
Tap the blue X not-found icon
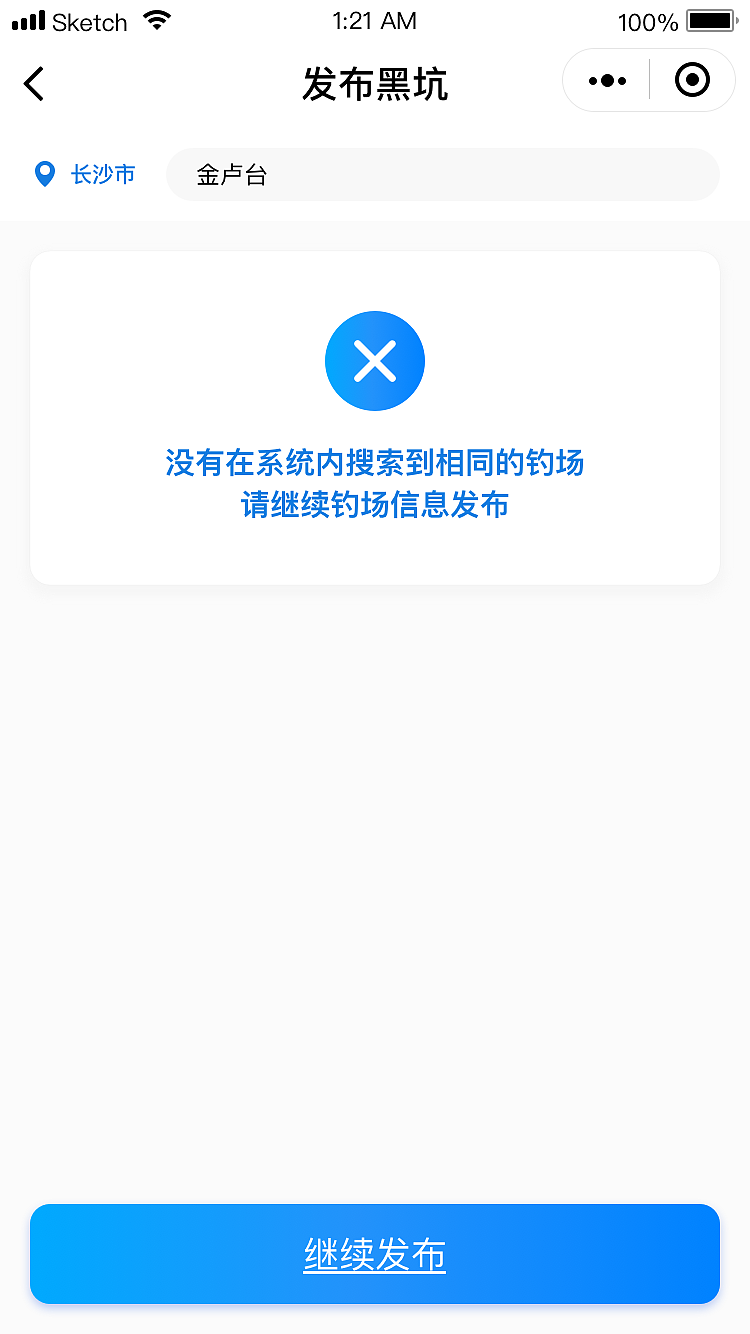pyautogui.click(x=375, y=361)
